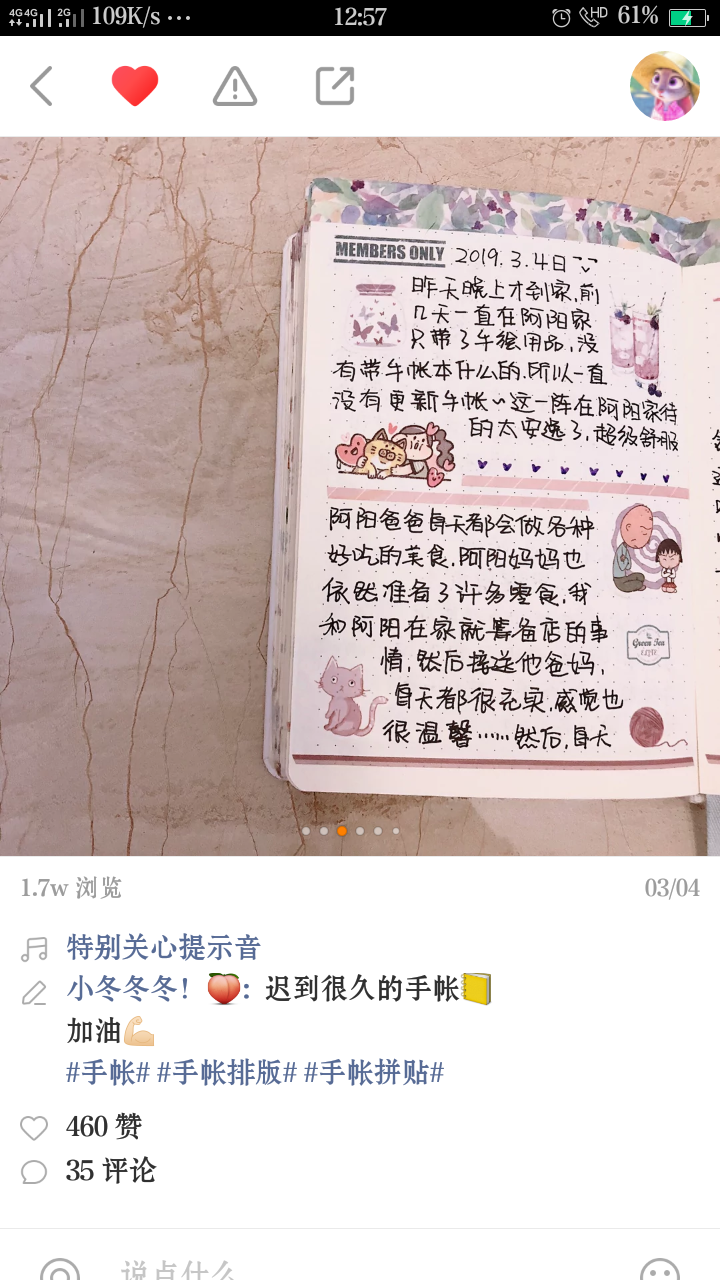View the list of 460 likes
Image resolution: width=720 pixels, height=1280 pixels.
[x=104, y=1127]
